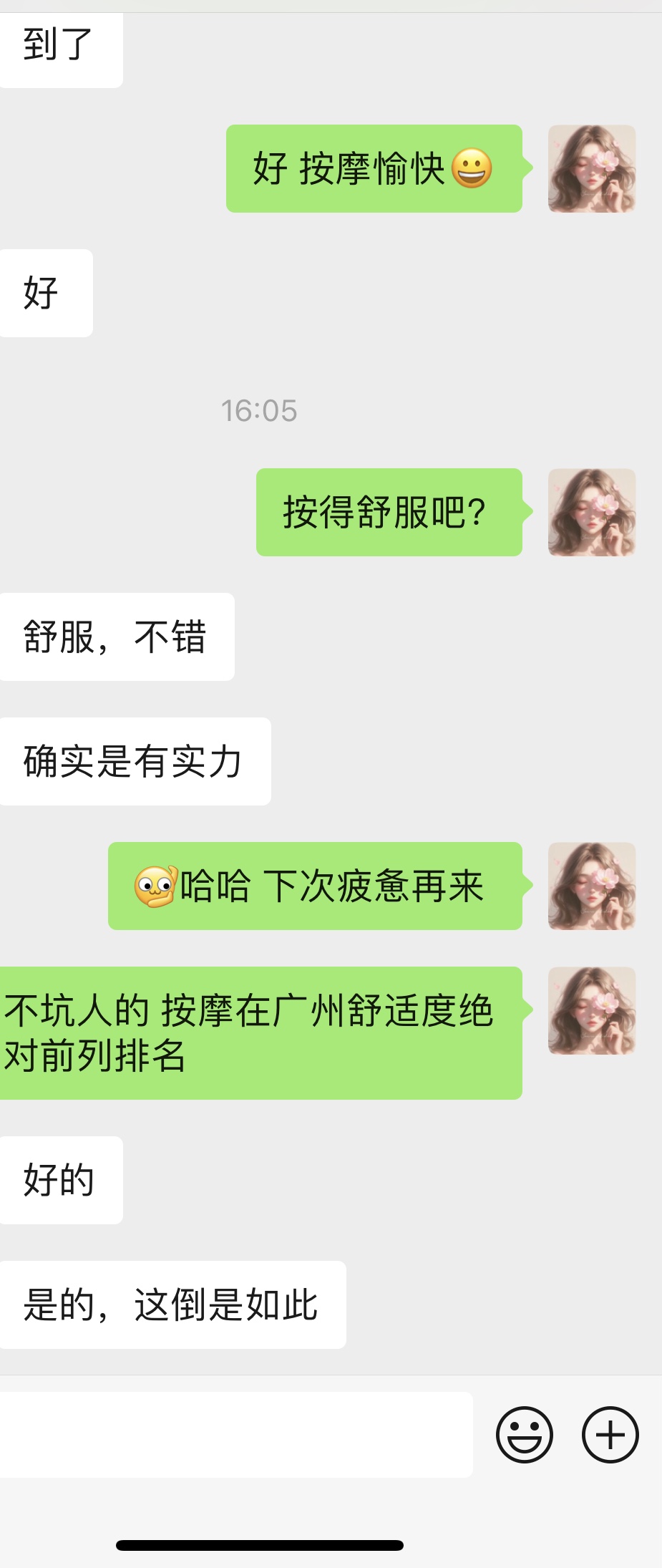Open the plus attachments menu
The height and width of the screenshot is (1568, 662).
[610, 1434]
